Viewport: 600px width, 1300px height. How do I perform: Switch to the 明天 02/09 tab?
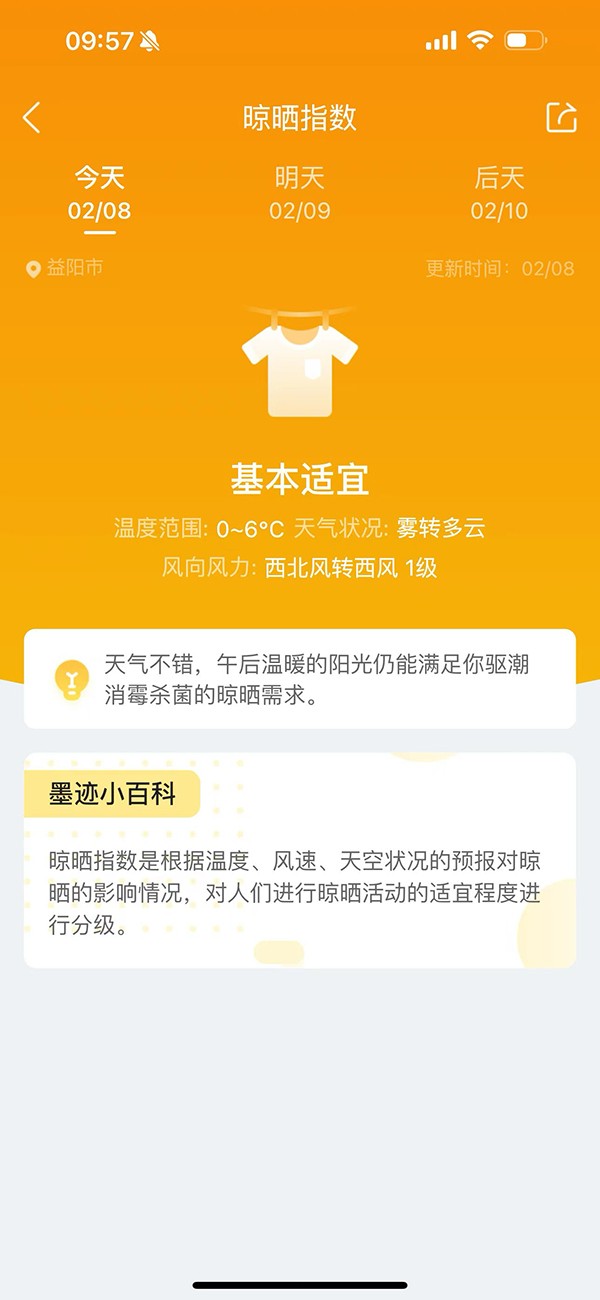(299, 194)
